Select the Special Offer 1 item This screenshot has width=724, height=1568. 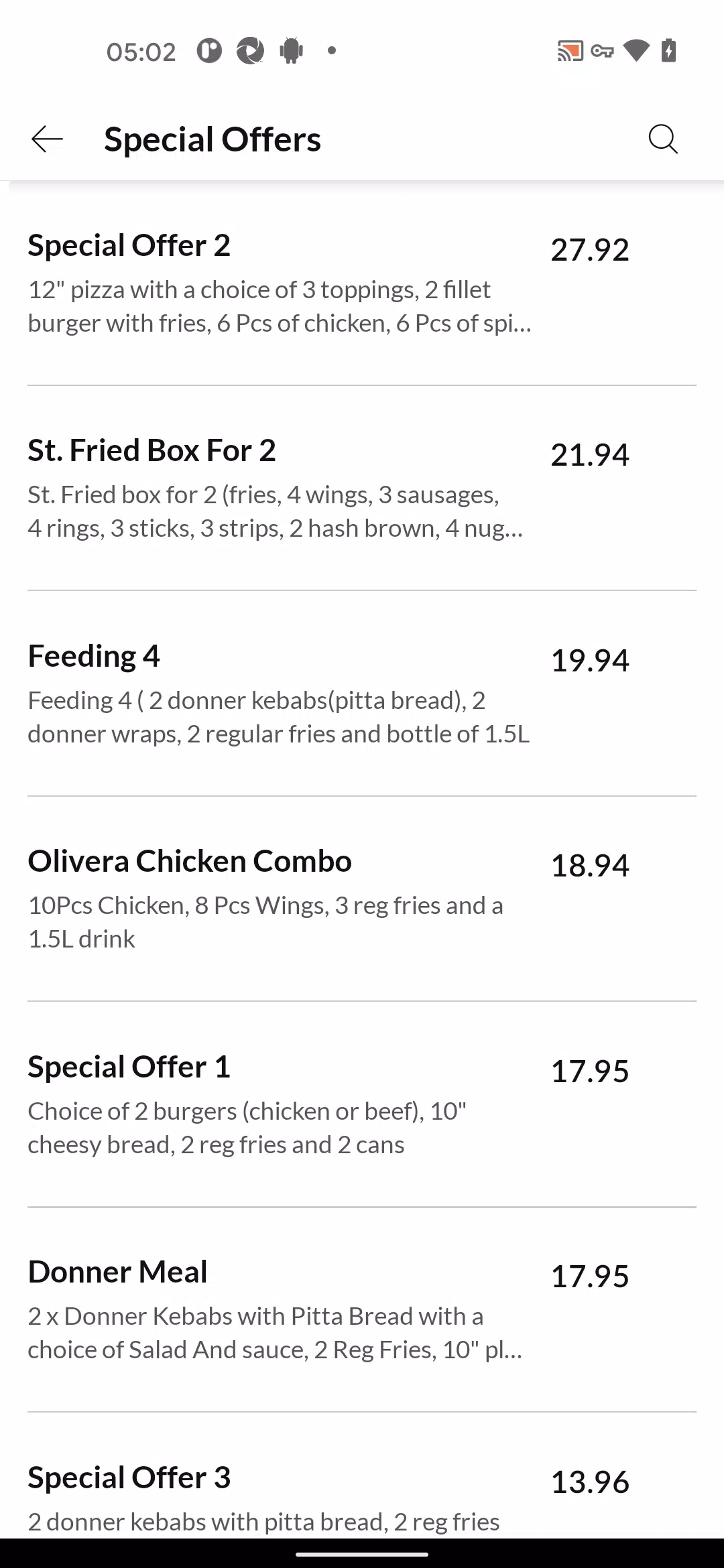coord(362,1104)
